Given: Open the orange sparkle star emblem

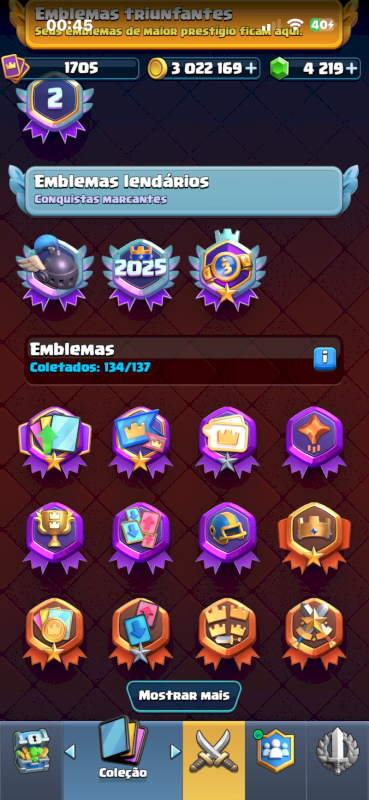Looking at the screenshot, I should click(314, 441).
